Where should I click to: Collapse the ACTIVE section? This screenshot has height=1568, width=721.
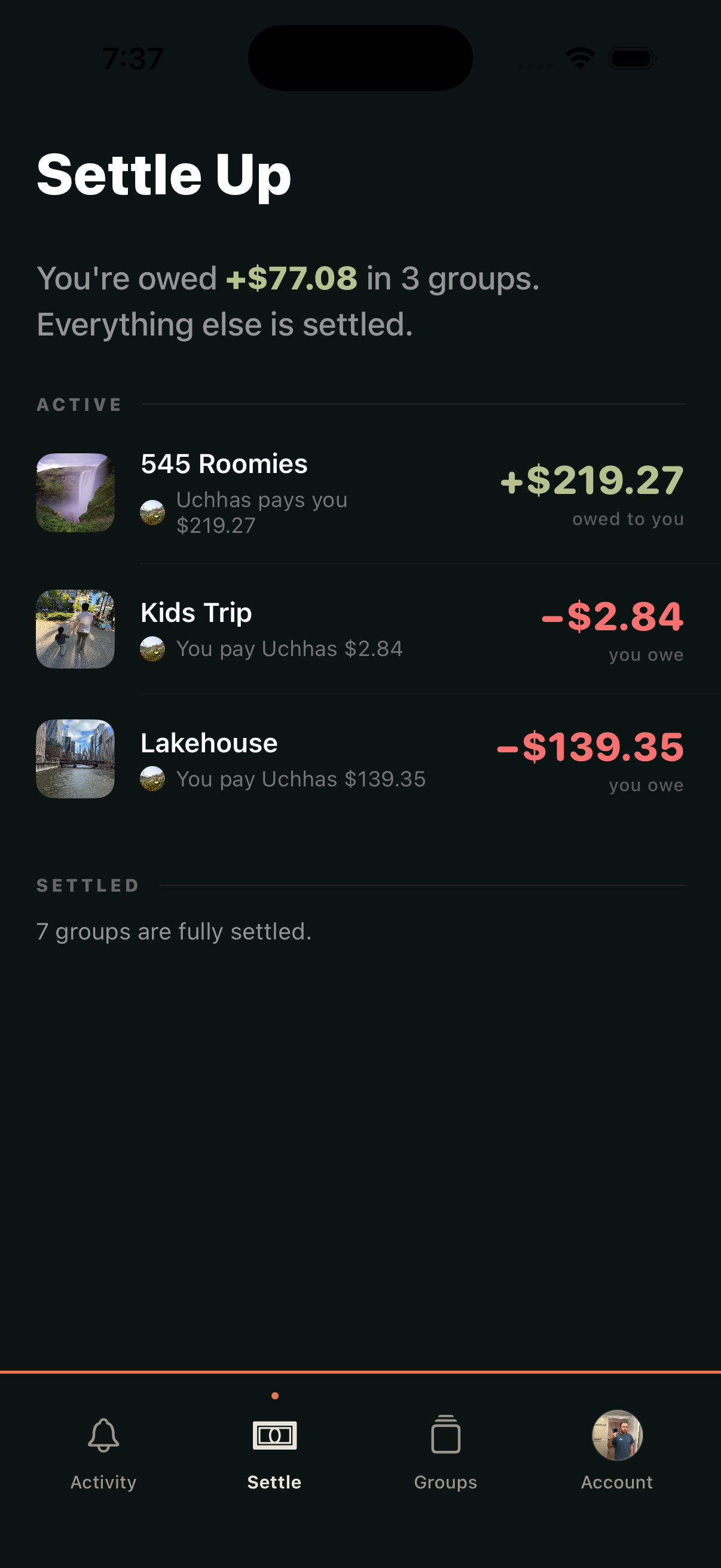point(79,404)
